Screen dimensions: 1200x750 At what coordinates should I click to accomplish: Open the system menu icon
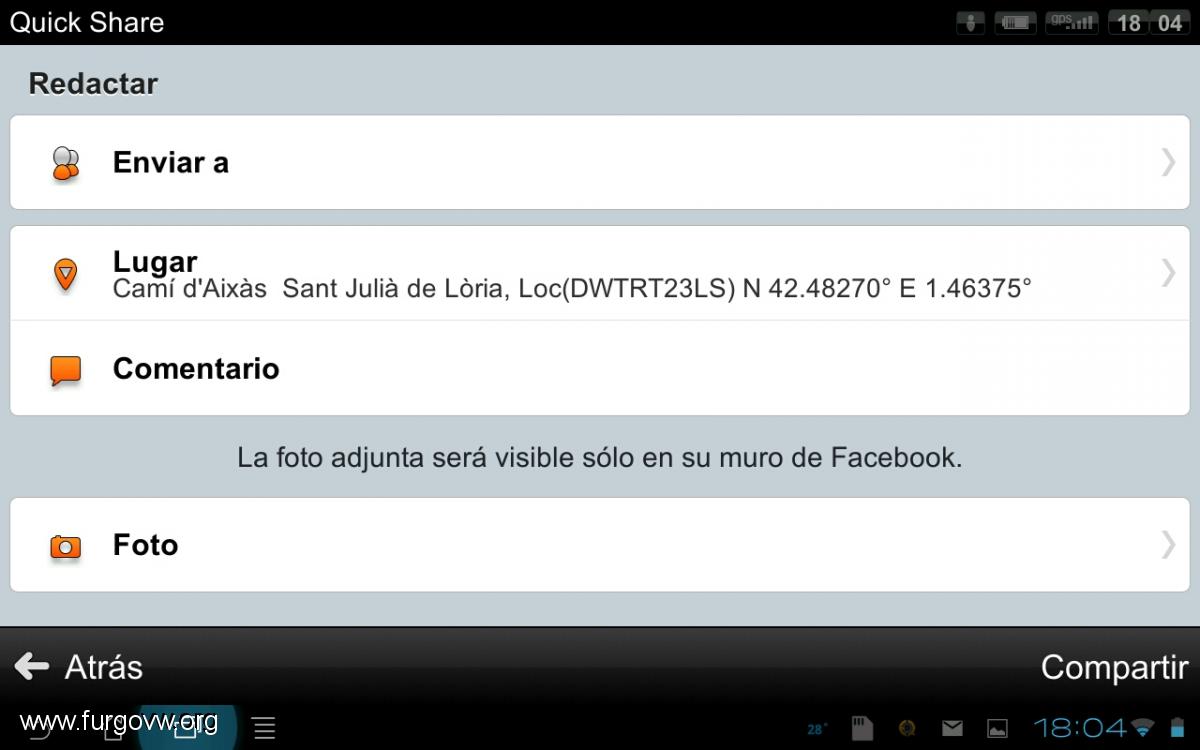[264, 728]
